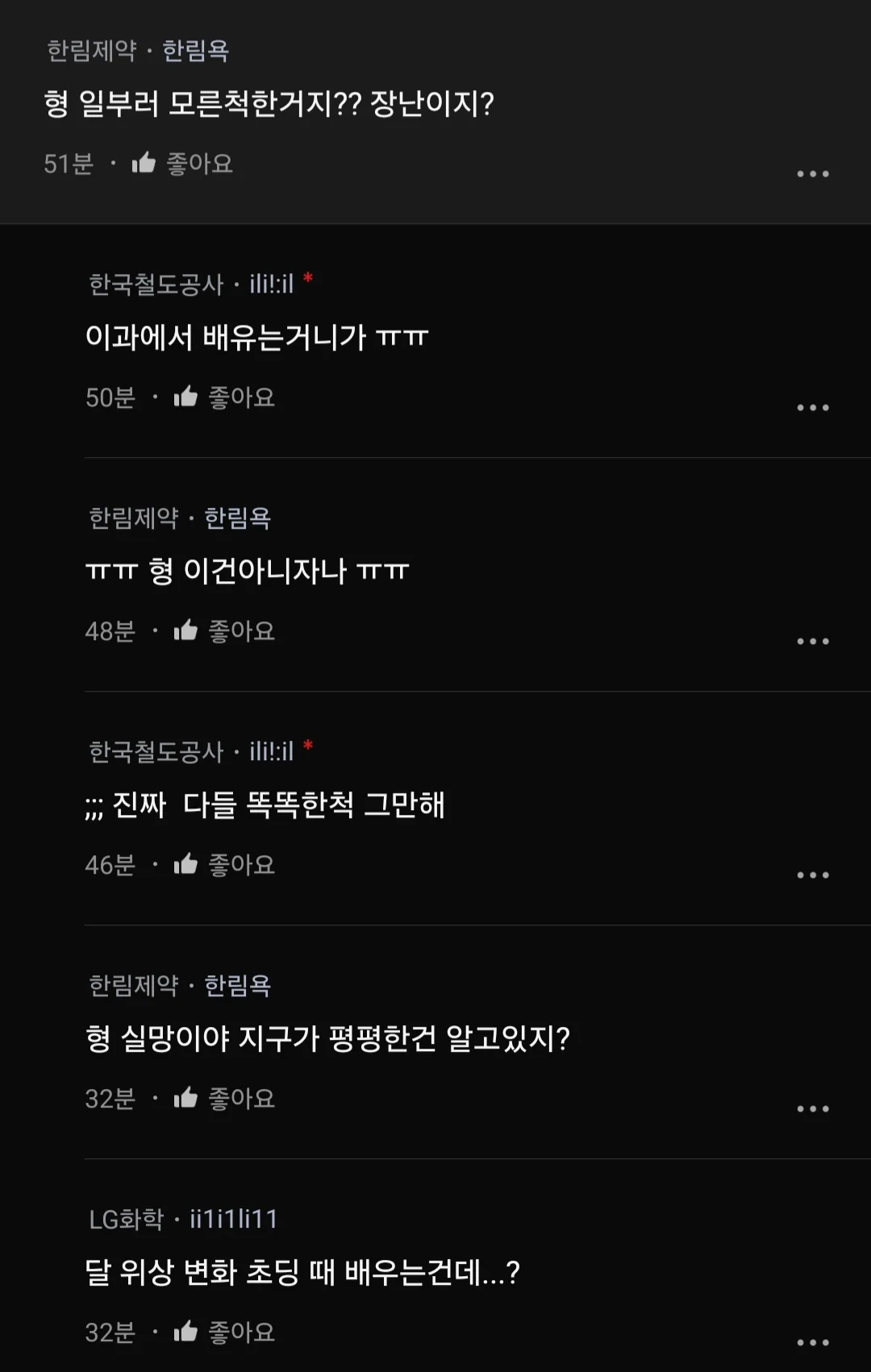Open more options for ii1i1li11's comment
This screenshot has height=1372, width=871.
pyautogui.click(x=812, y=1343)
